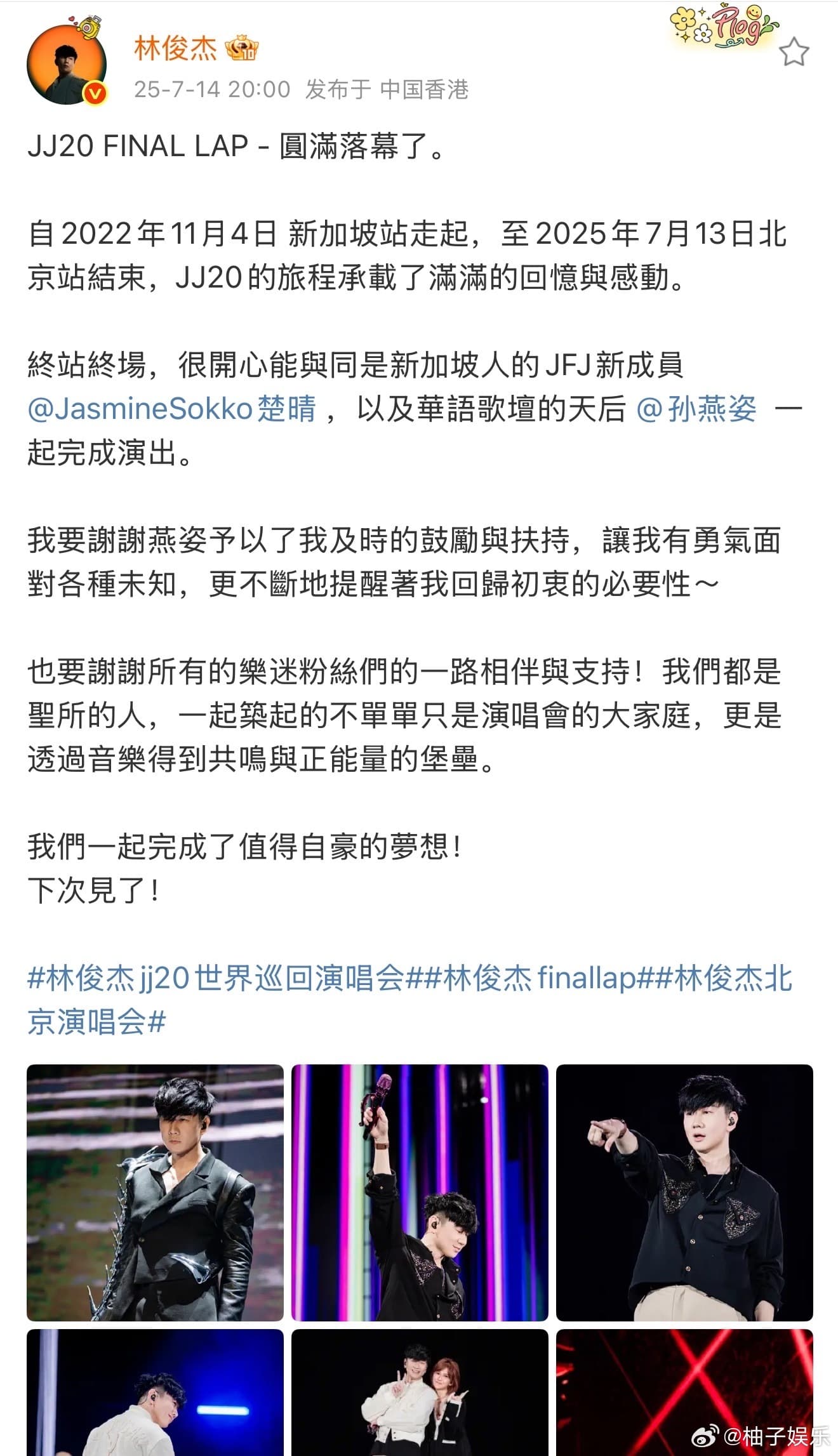Open hashtag #林俊杰jj20世界巡回演唱会#
The width and height of the screenshot is (838, 1456).
(216, 978)
